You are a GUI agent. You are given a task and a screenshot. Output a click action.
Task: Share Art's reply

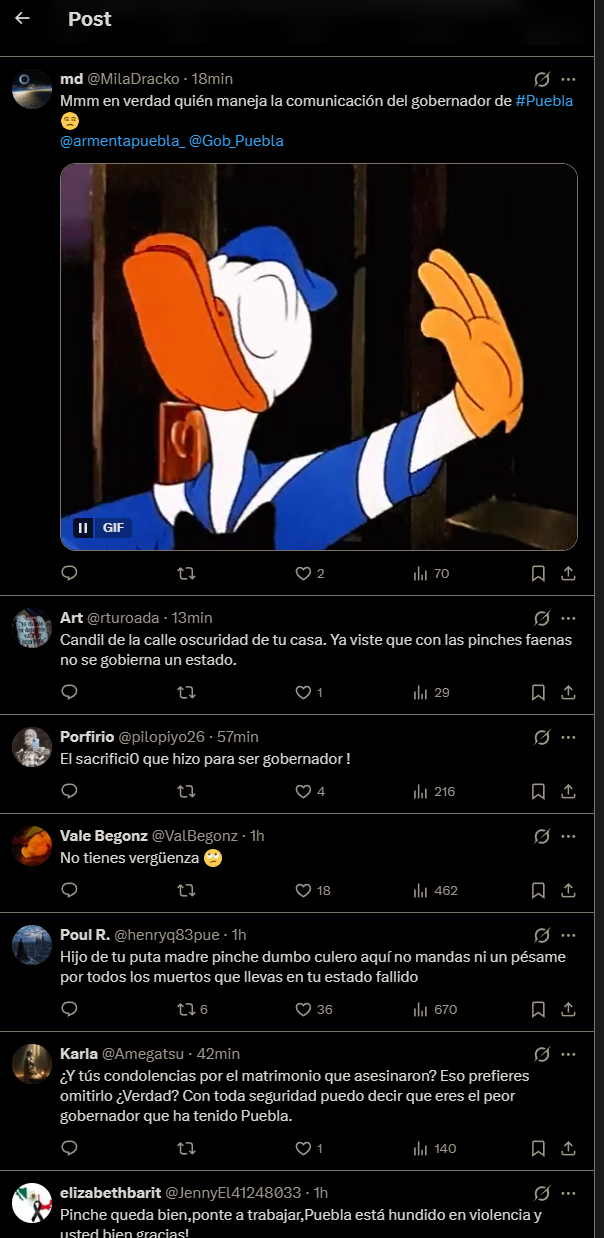click(x=567, y=692)
